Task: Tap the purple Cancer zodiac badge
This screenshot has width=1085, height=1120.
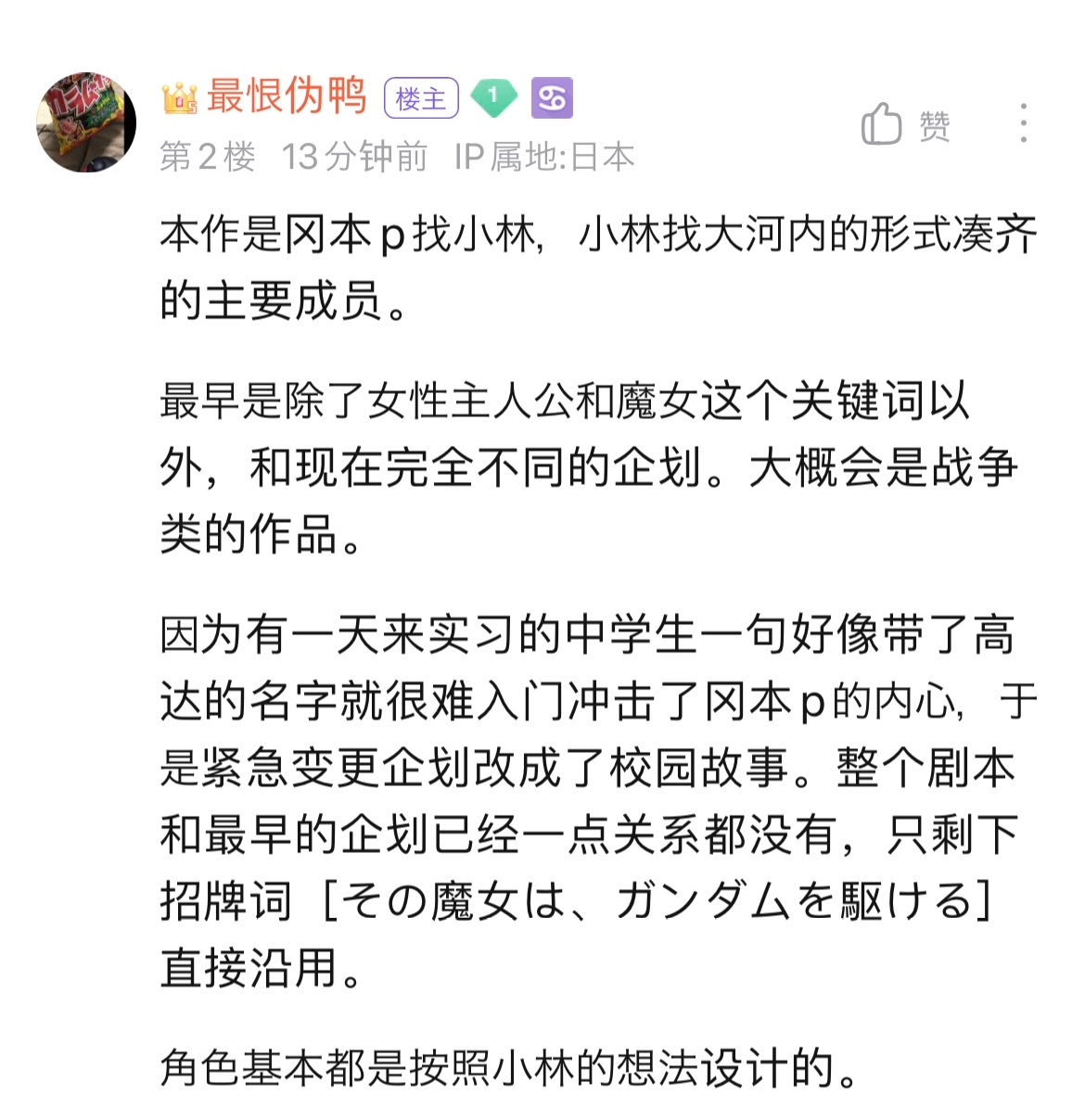Action: click(x=552, y=97)
